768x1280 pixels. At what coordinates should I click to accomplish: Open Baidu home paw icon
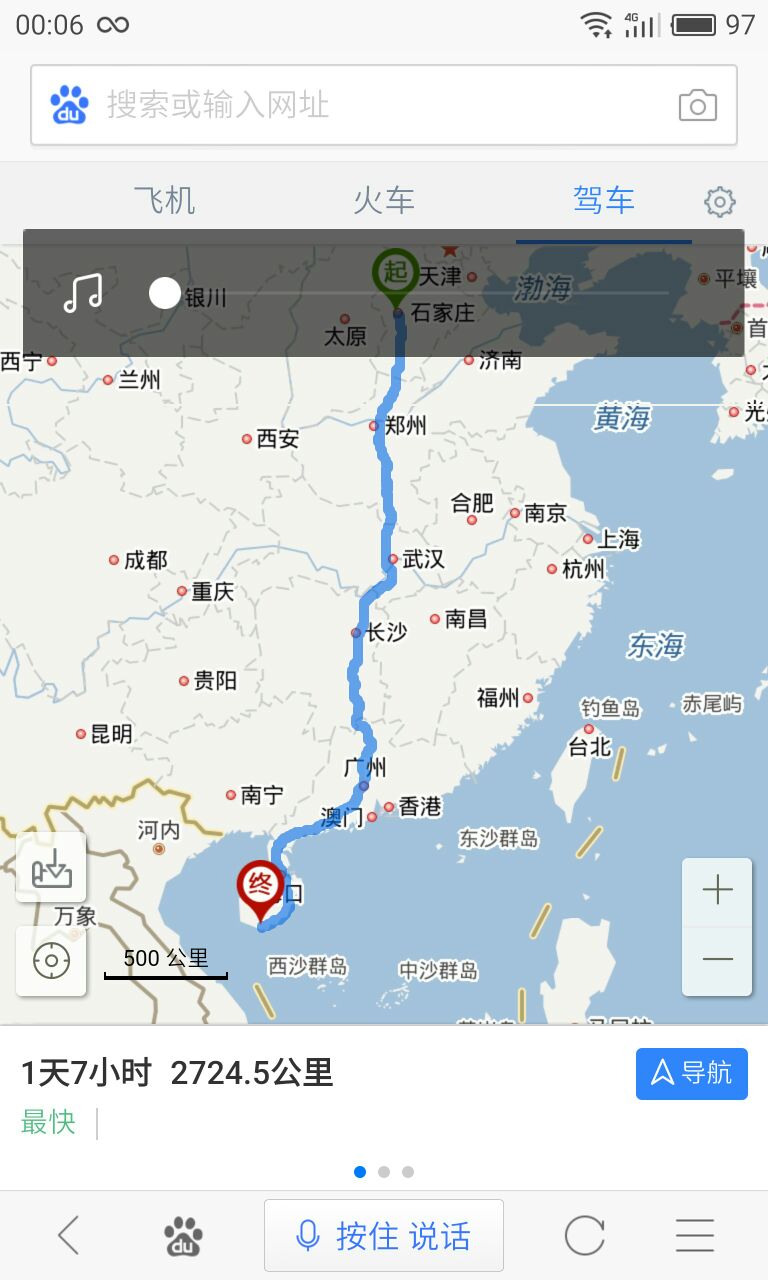pos(183,1237)
